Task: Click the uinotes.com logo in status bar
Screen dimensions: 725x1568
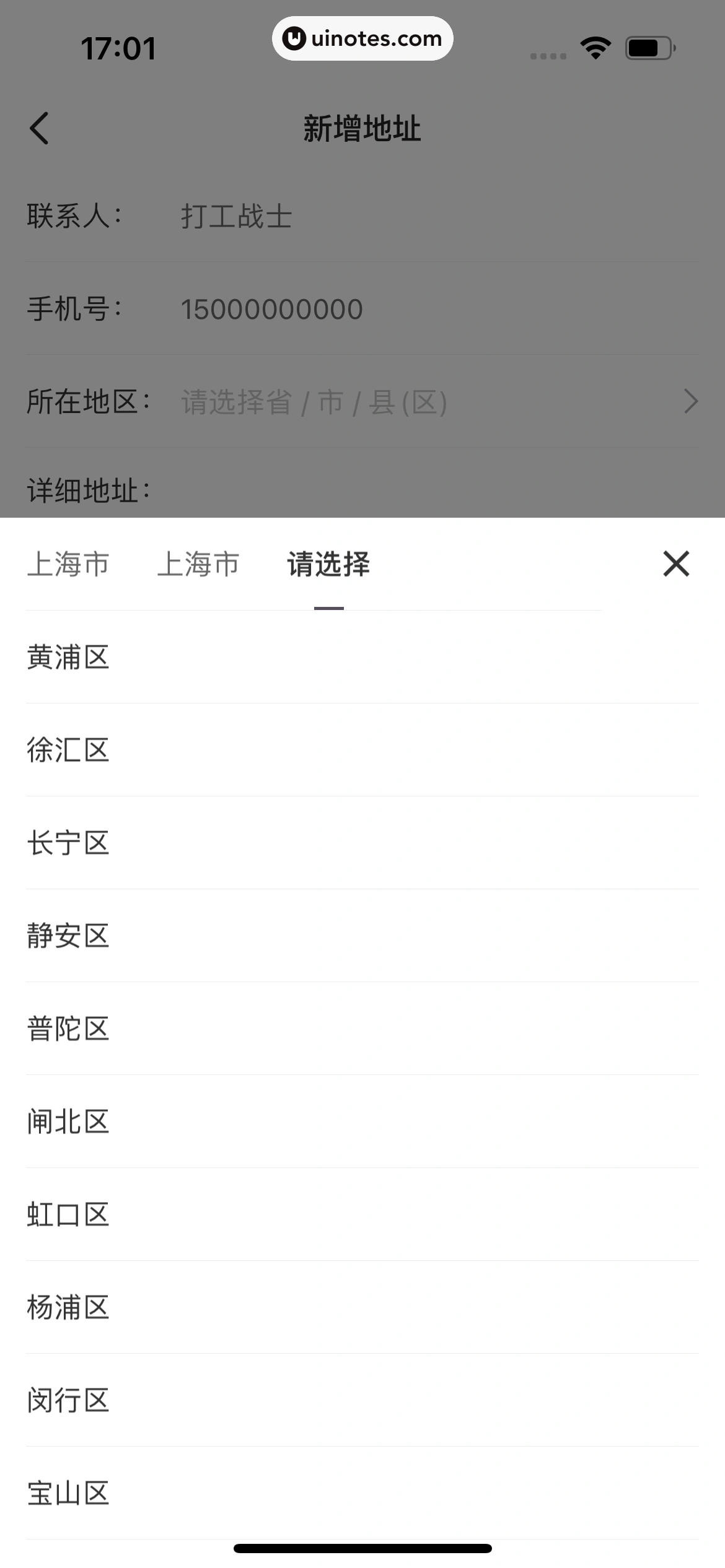Action: coord(362,38)
